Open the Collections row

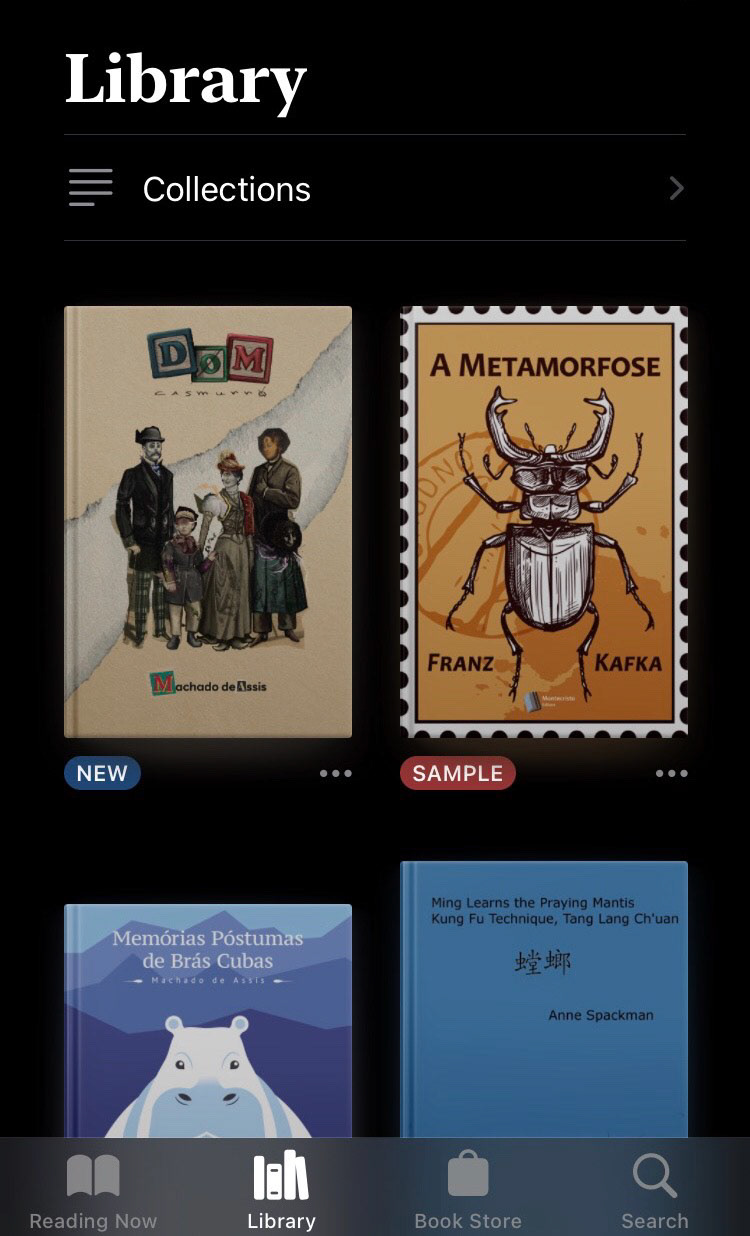pyautogui.click(x=375, y=188)
